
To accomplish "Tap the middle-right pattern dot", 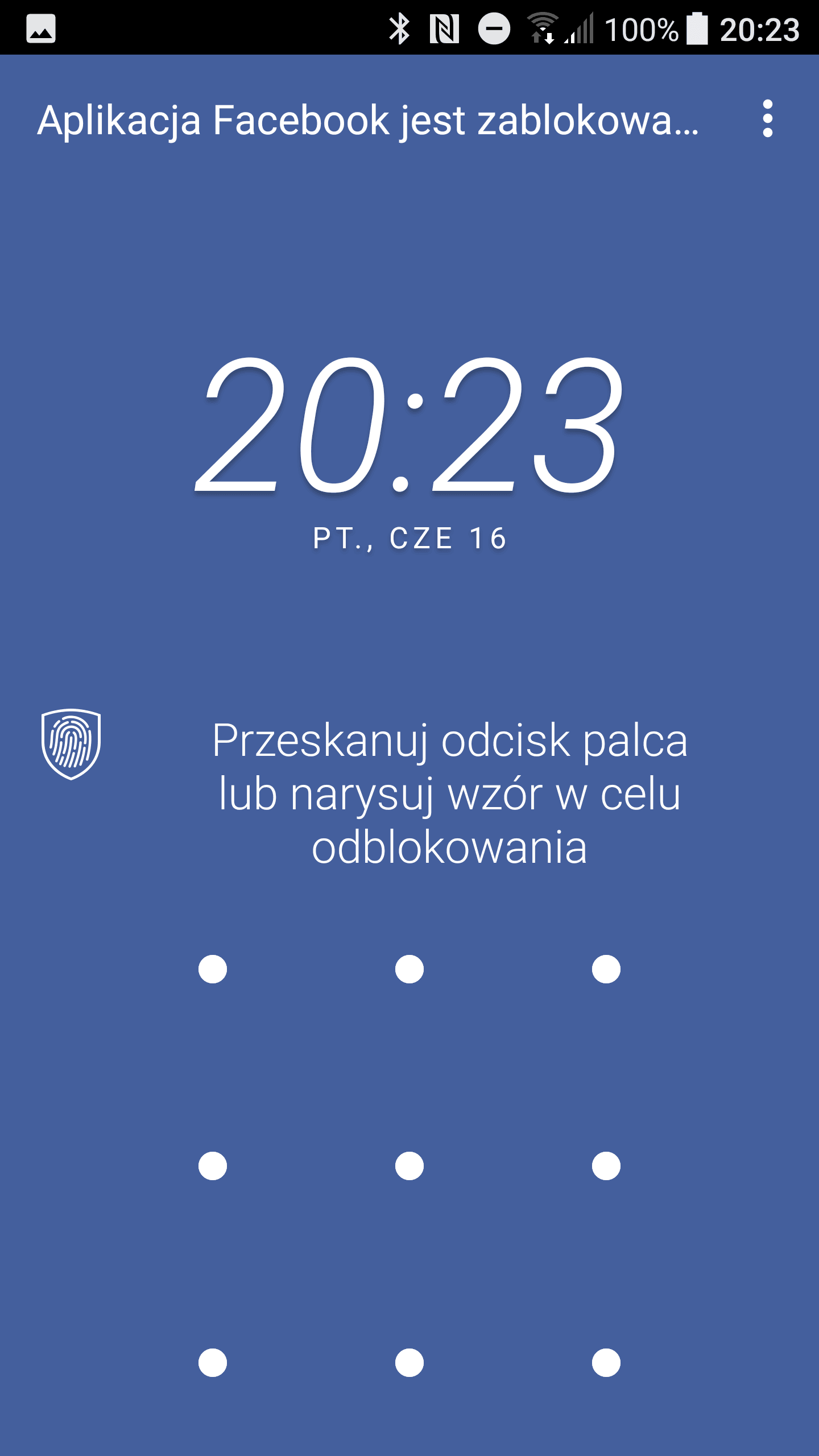I will pos(606,1166).
